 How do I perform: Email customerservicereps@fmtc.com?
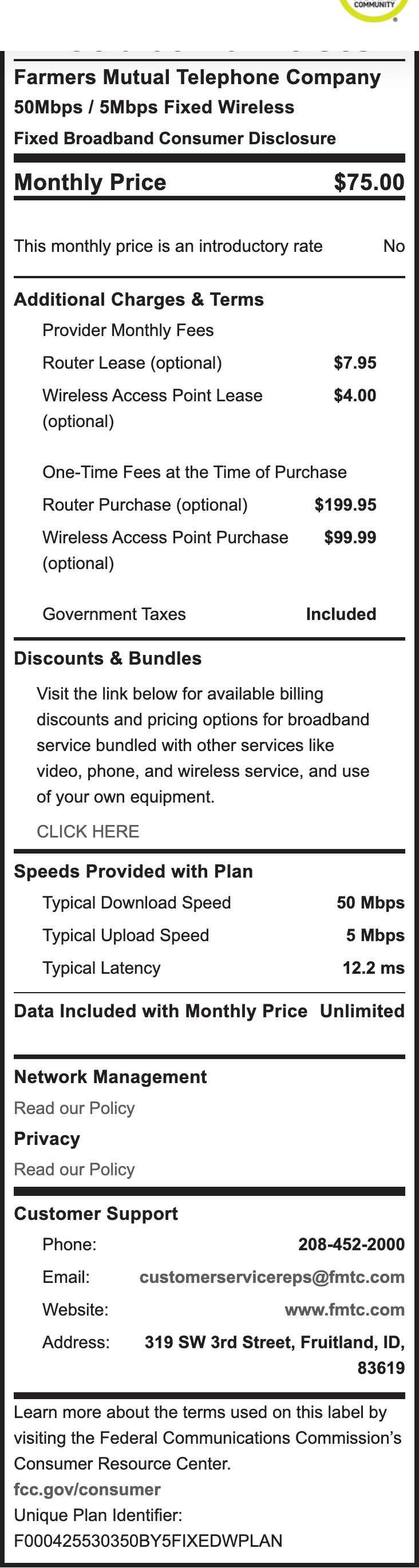272,1277
